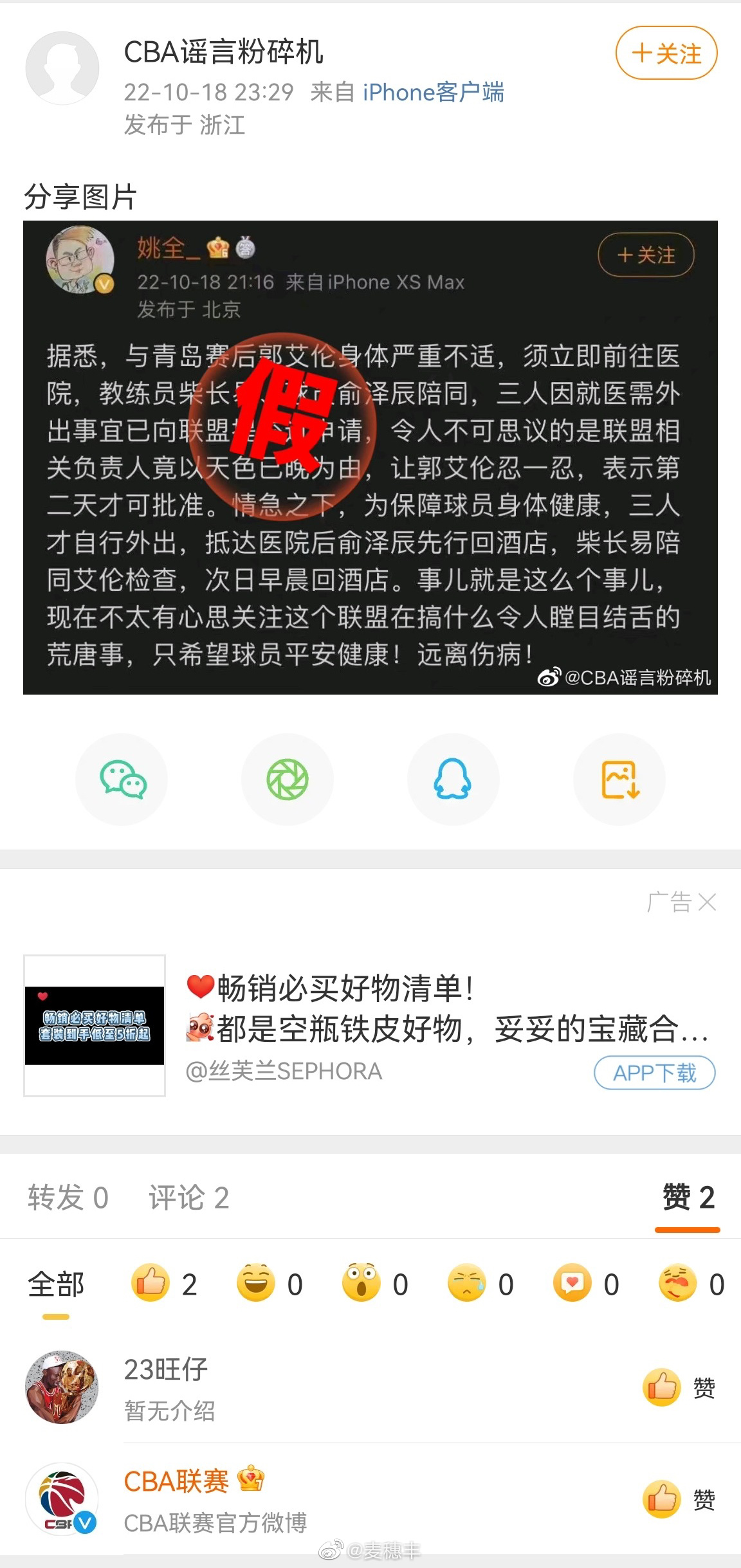Open the shared post image
The image size is (741, 1568).
point(370,457)
